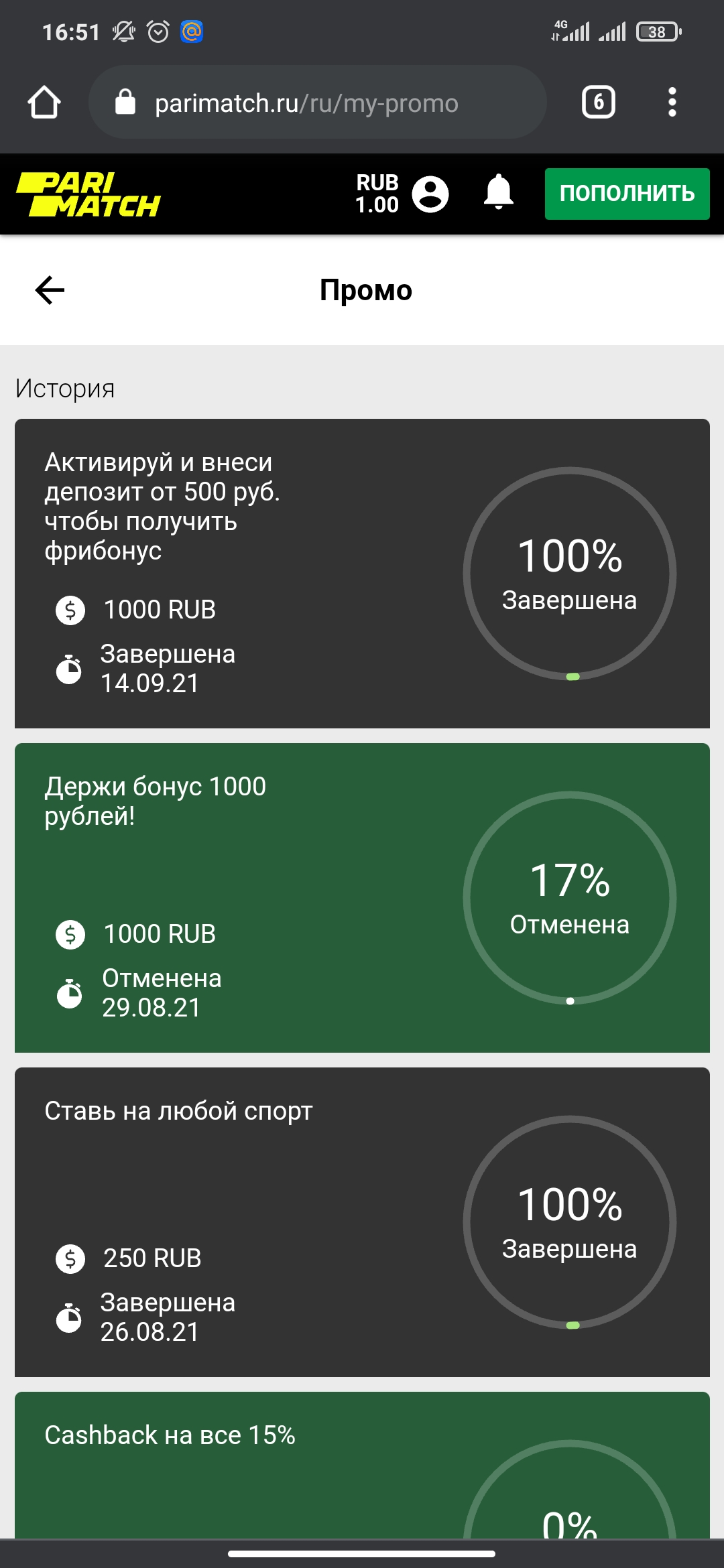Open the account profile icon
The height and width of the screenshot is (1568, 724).
pyautogui.click(x=430, y=194)
